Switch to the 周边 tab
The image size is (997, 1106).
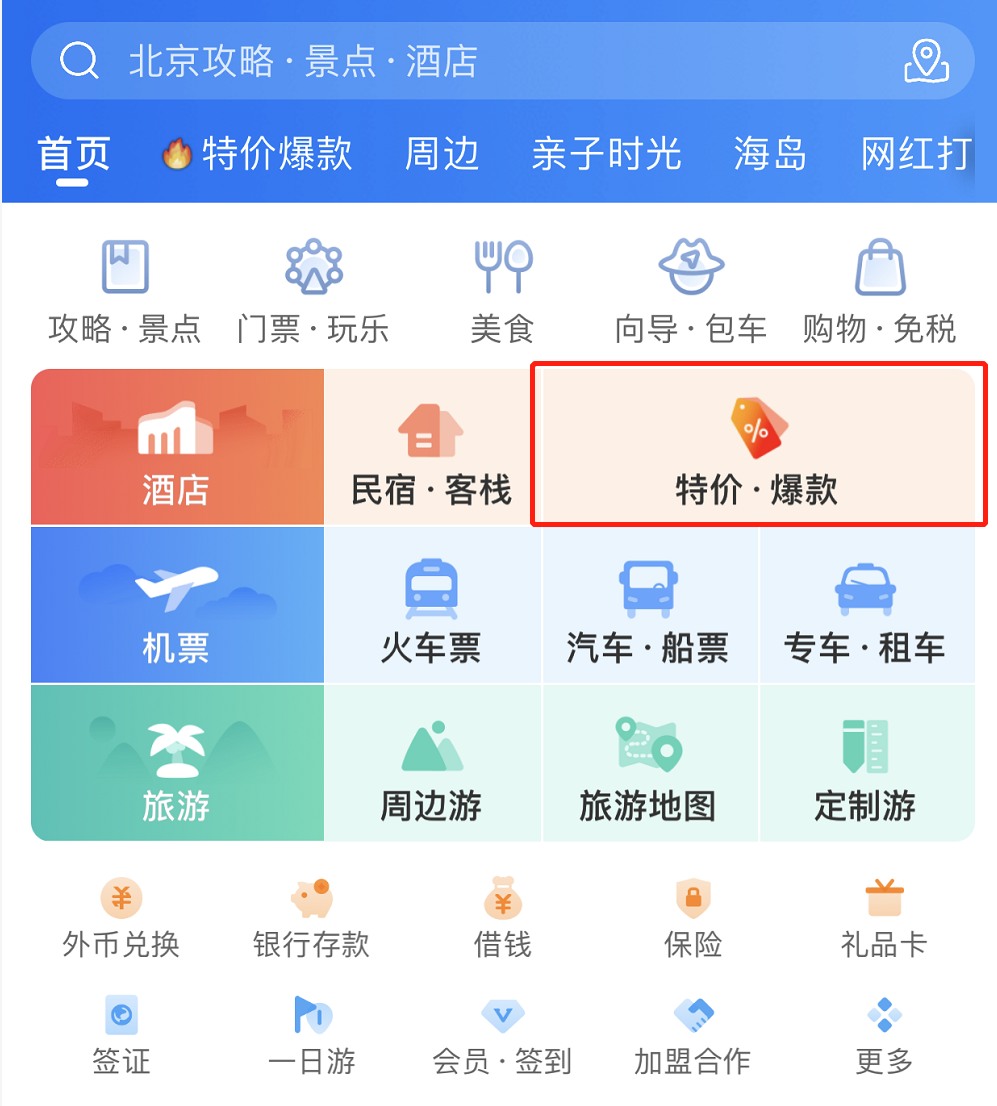coord(442,155)
